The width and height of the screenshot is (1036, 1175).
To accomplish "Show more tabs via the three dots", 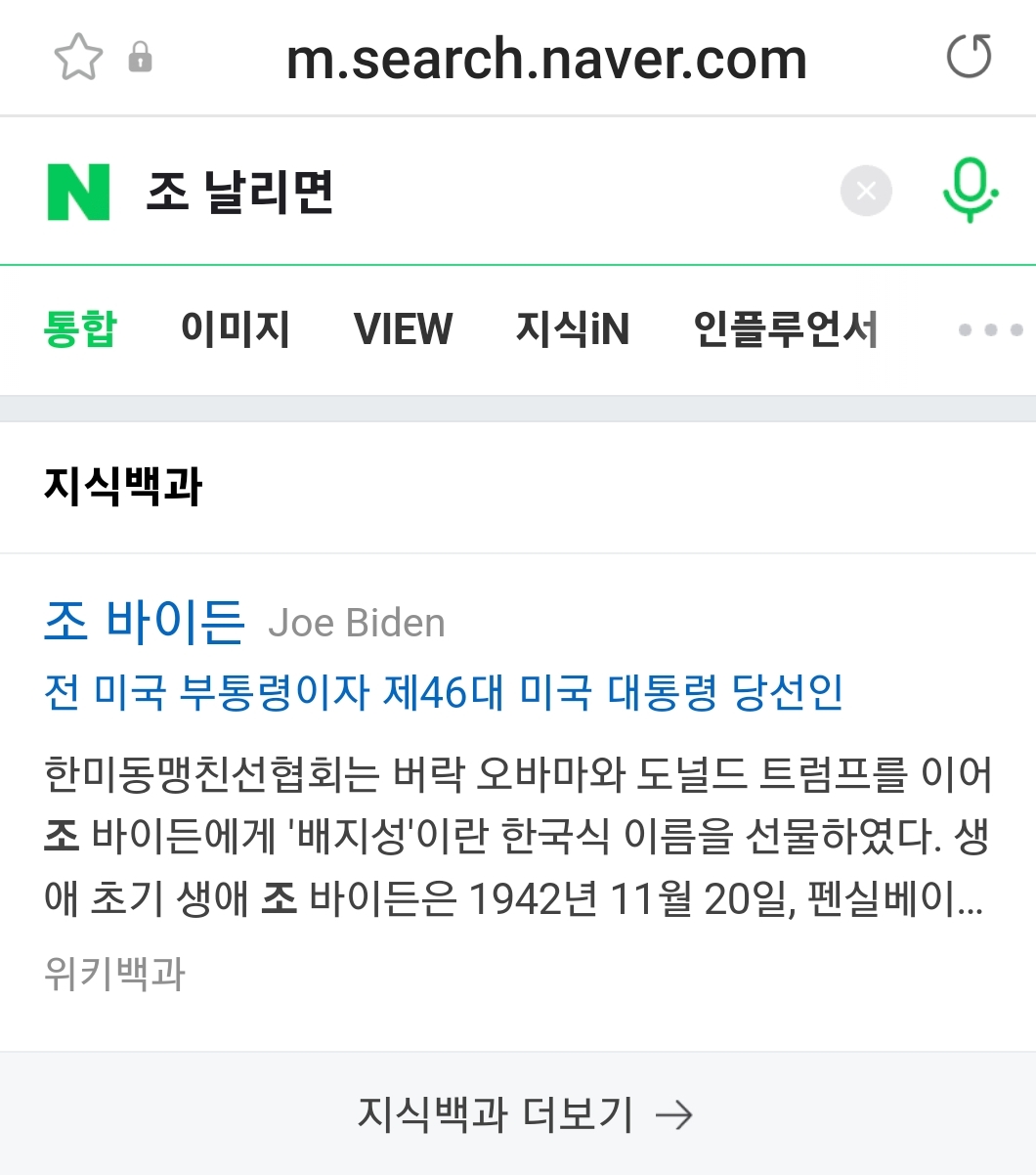I will click(x=990, y=330).
